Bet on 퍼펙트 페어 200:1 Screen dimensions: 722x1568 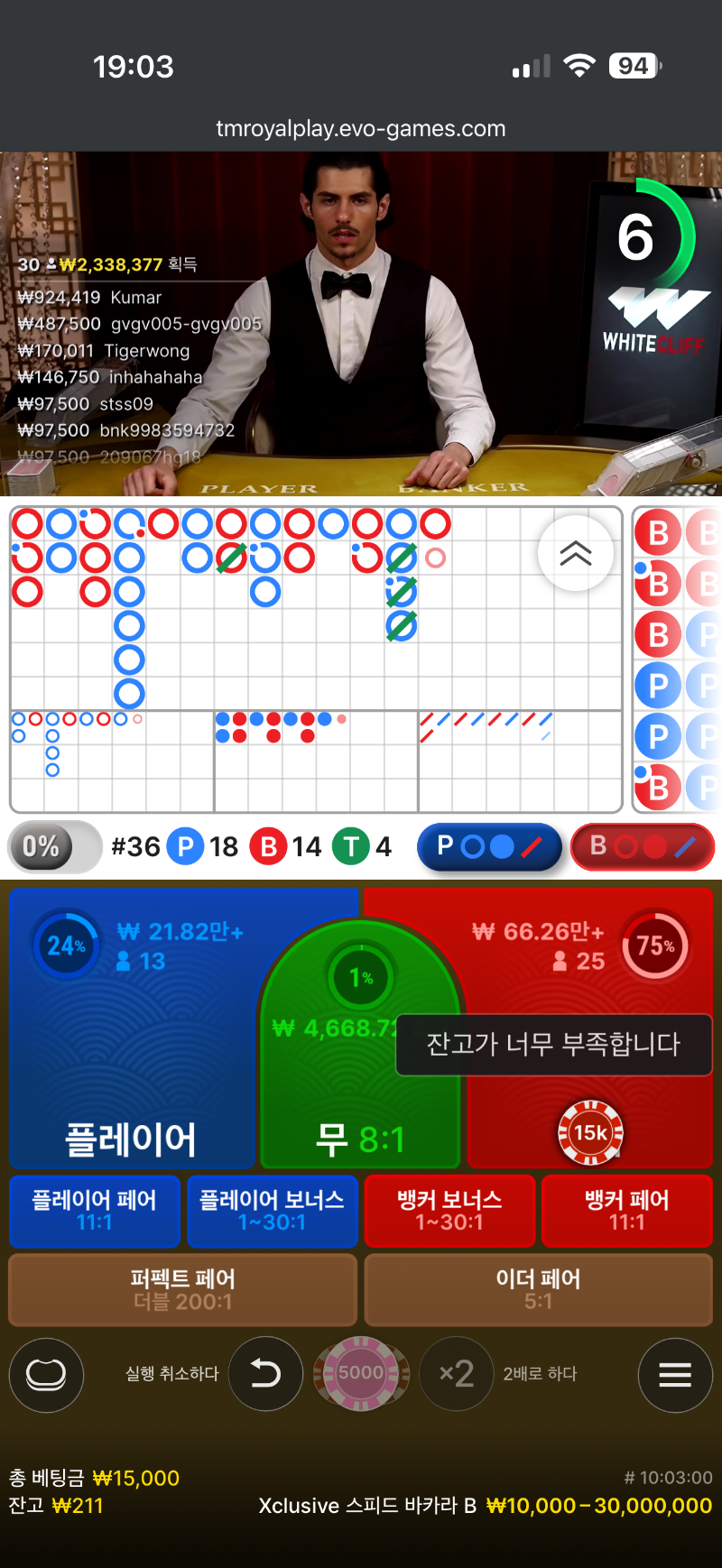tap(182, 1289)
